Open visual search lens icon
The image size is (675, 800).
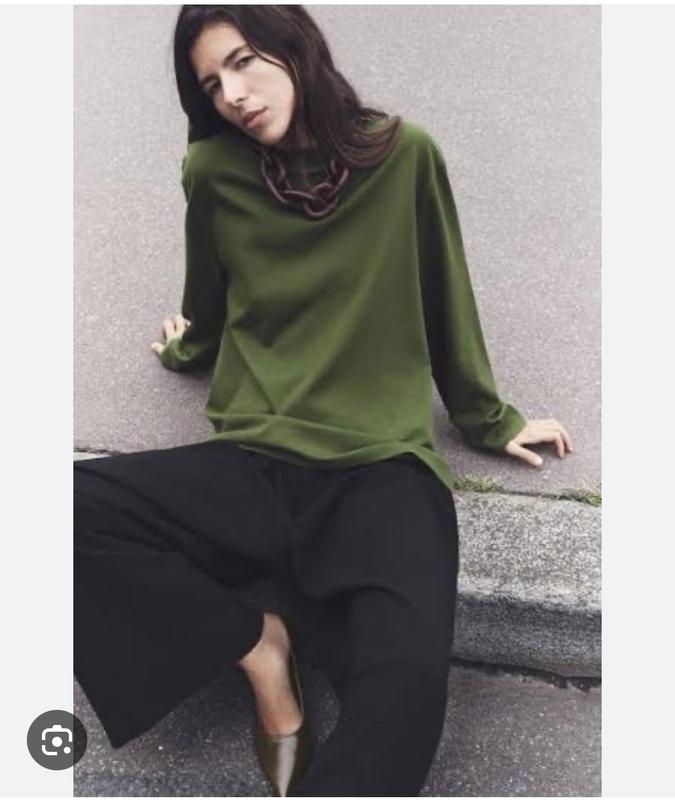57,740
